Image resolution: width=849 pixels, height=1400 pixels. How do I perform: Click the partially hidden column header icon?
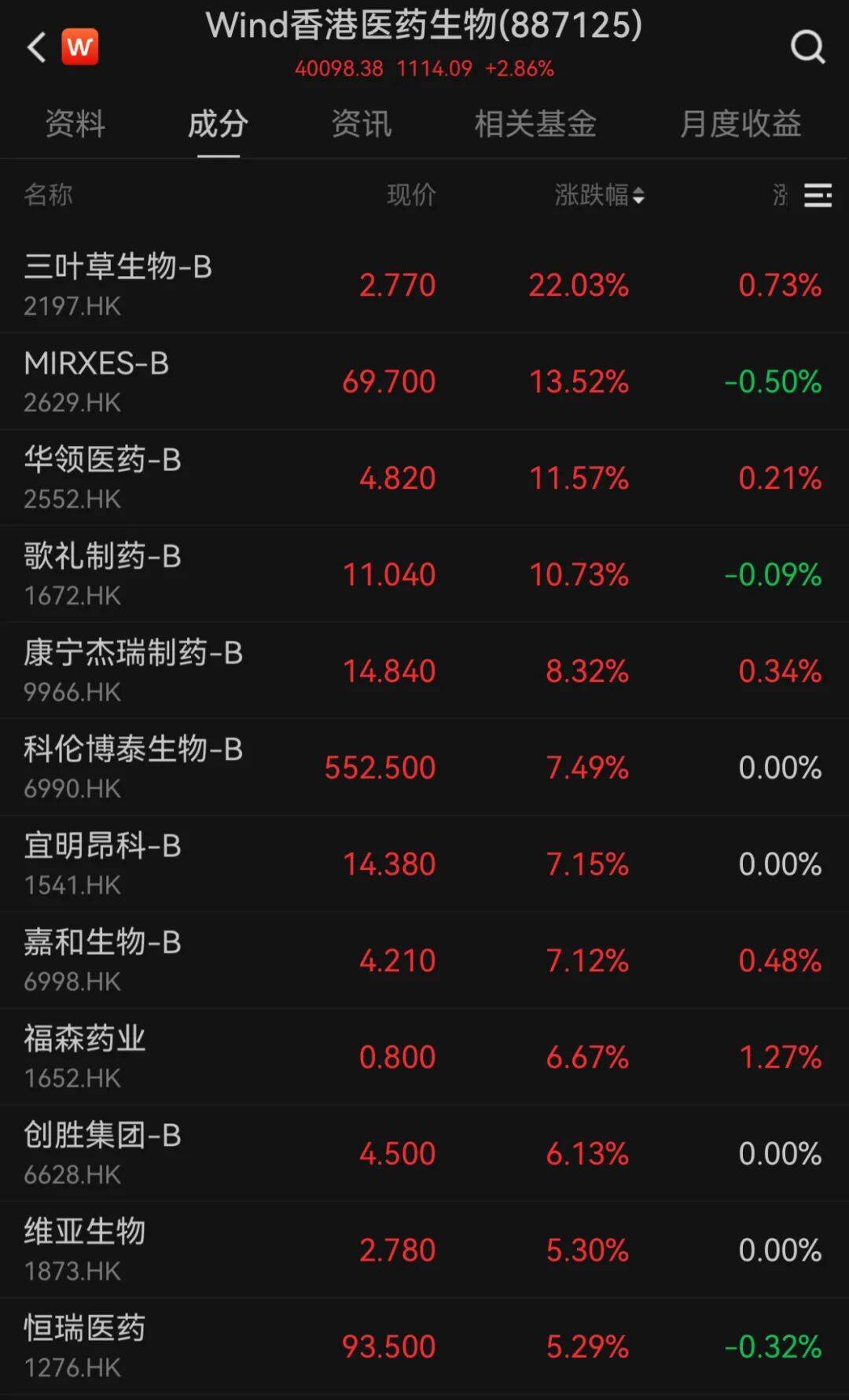pyautogui.click(x=779, y=196)
